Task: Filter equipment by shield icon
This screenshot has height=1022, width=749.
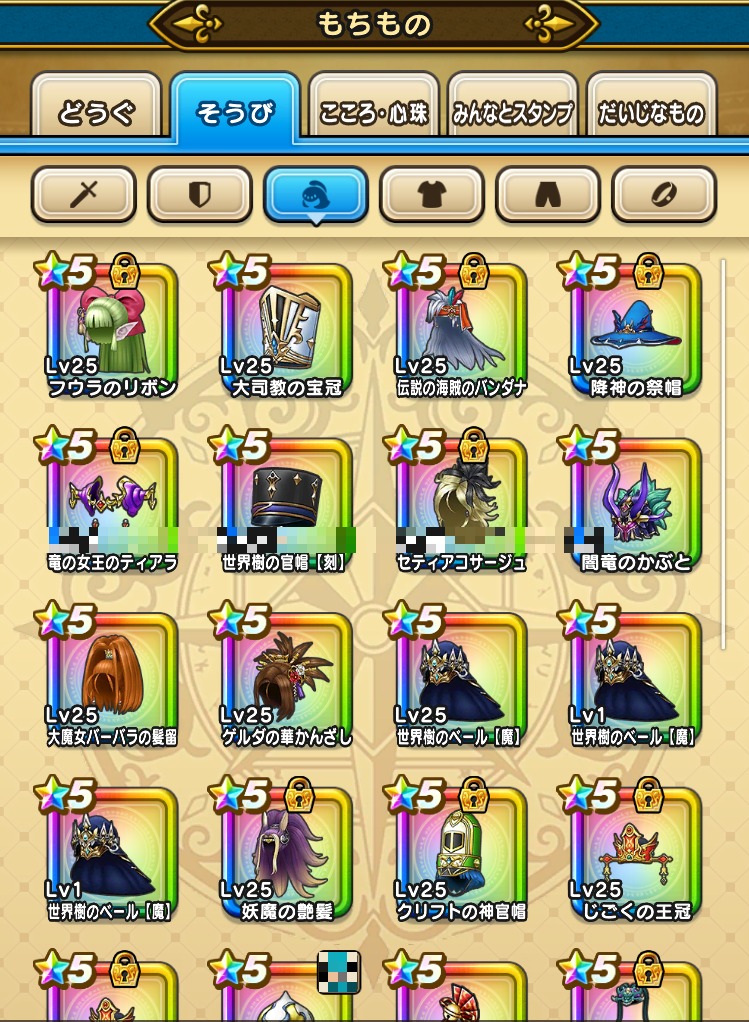Action: coord(199,194)
